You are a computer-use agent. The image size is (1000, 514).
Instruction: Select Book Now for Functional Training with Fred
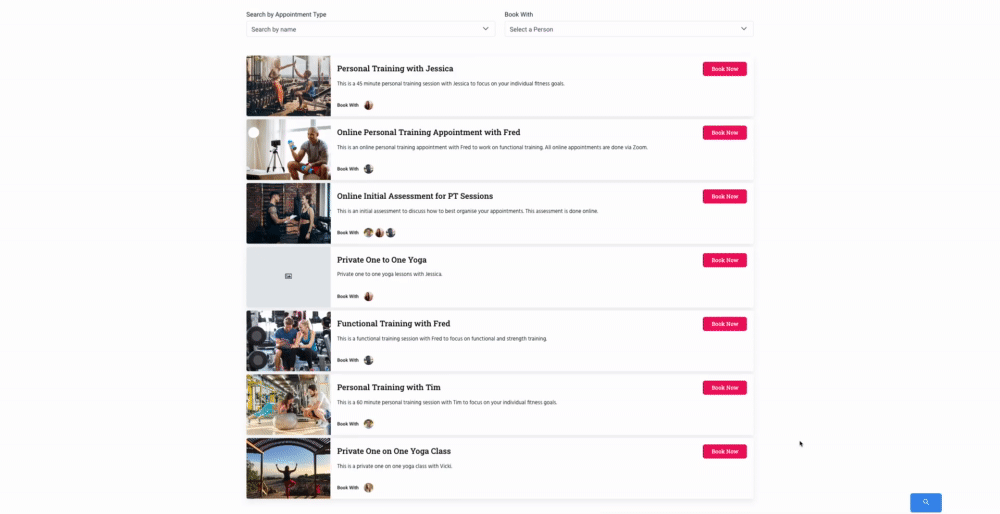[724, 324]
